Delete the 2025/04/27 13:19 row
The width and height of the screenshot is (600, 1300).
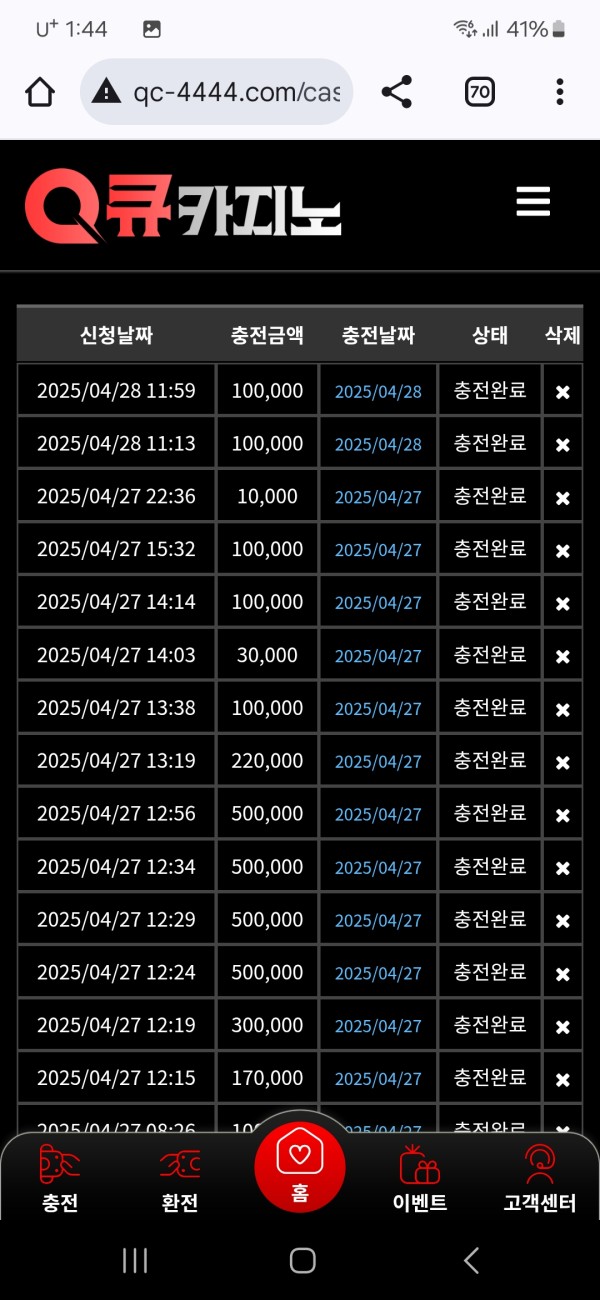[x=562, y=762]
